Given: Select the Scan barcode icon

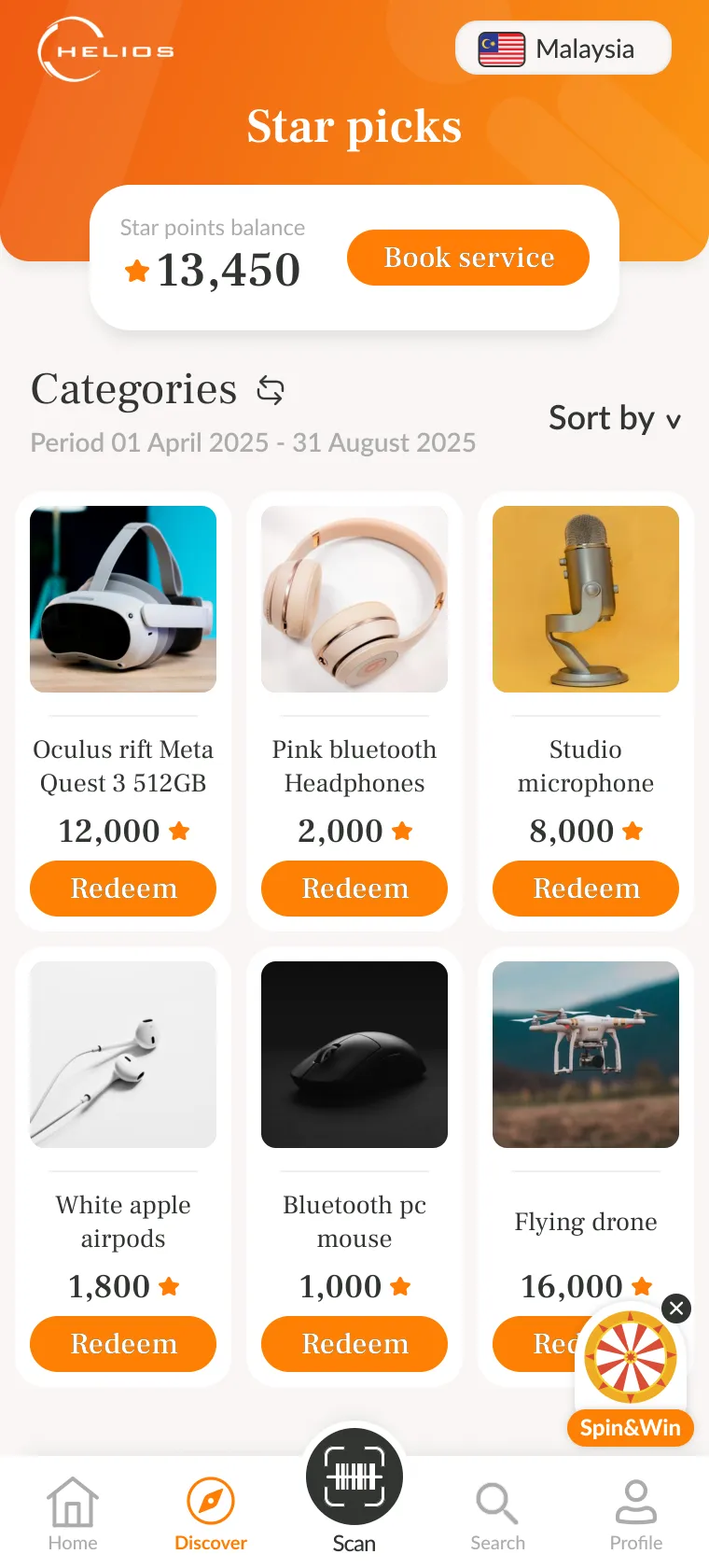Looking at the screenshot, I should 354,1477.
